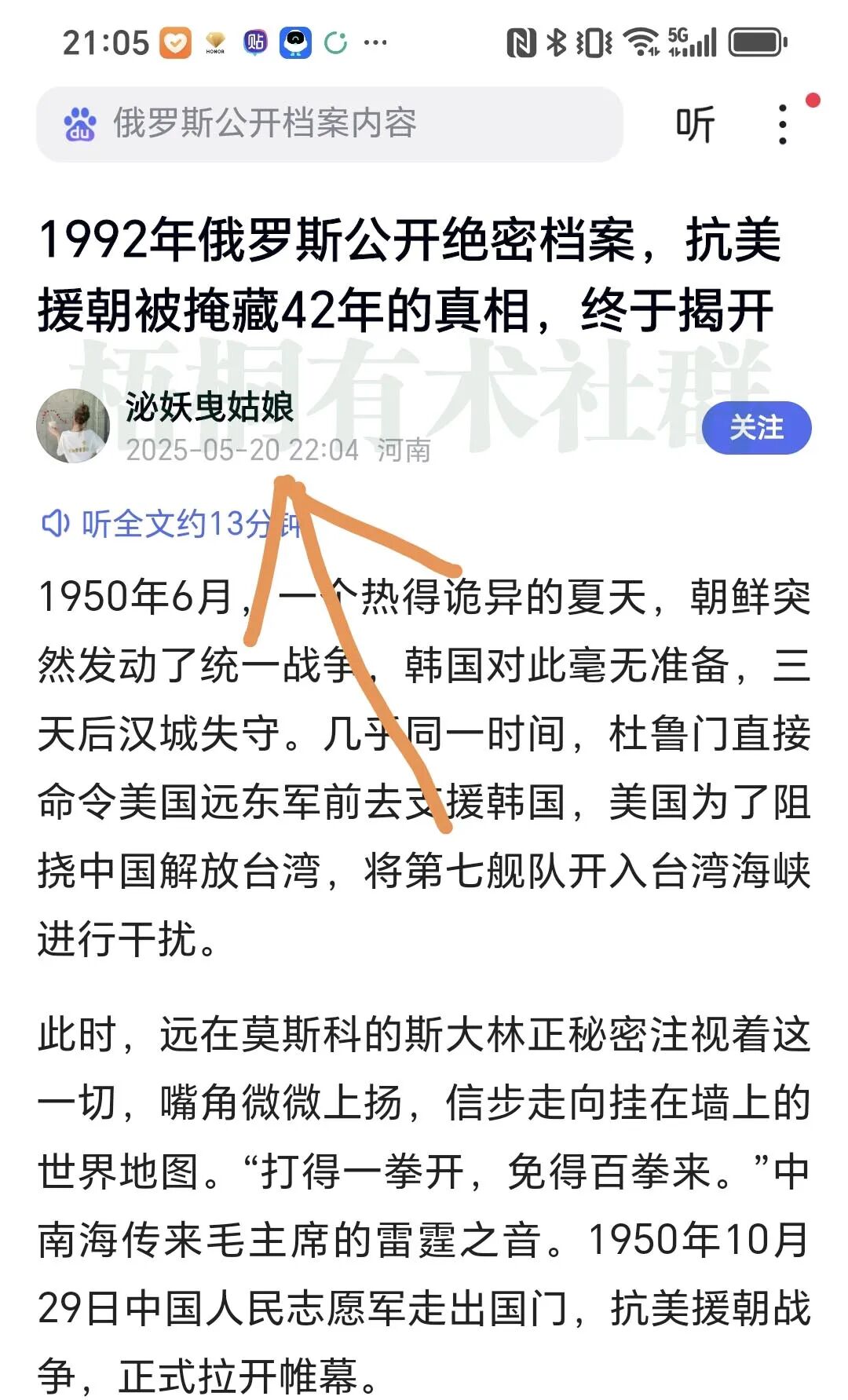The width and height of the screenshot is (848, 1400).
Task: Tap the search box showing 俄罗斯公开档案内容
Action: 330,124
